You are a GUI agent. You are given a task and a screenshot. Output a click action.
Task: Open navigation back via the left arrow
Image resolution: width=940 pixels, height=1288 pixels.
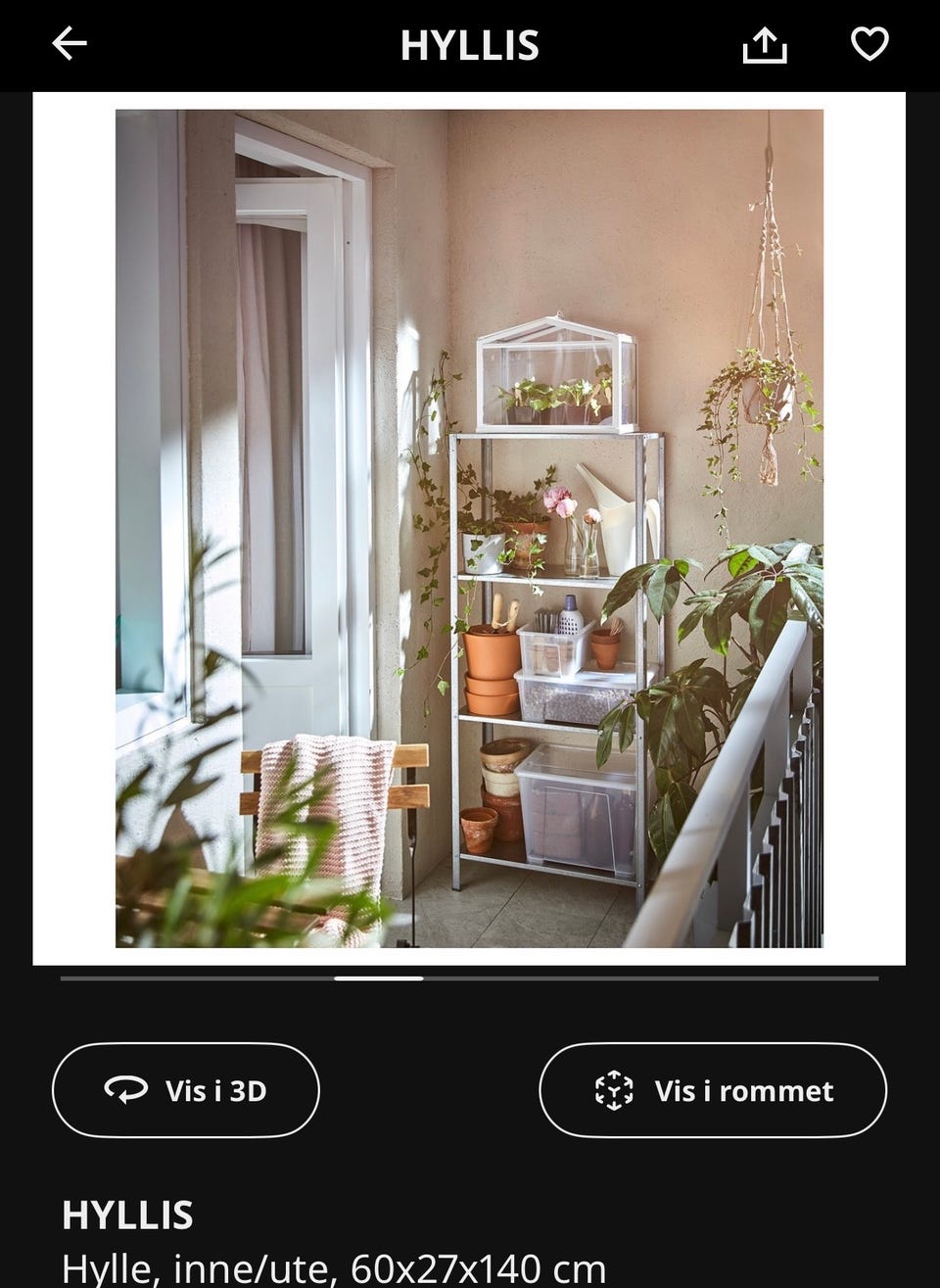[x=70, y=44]
